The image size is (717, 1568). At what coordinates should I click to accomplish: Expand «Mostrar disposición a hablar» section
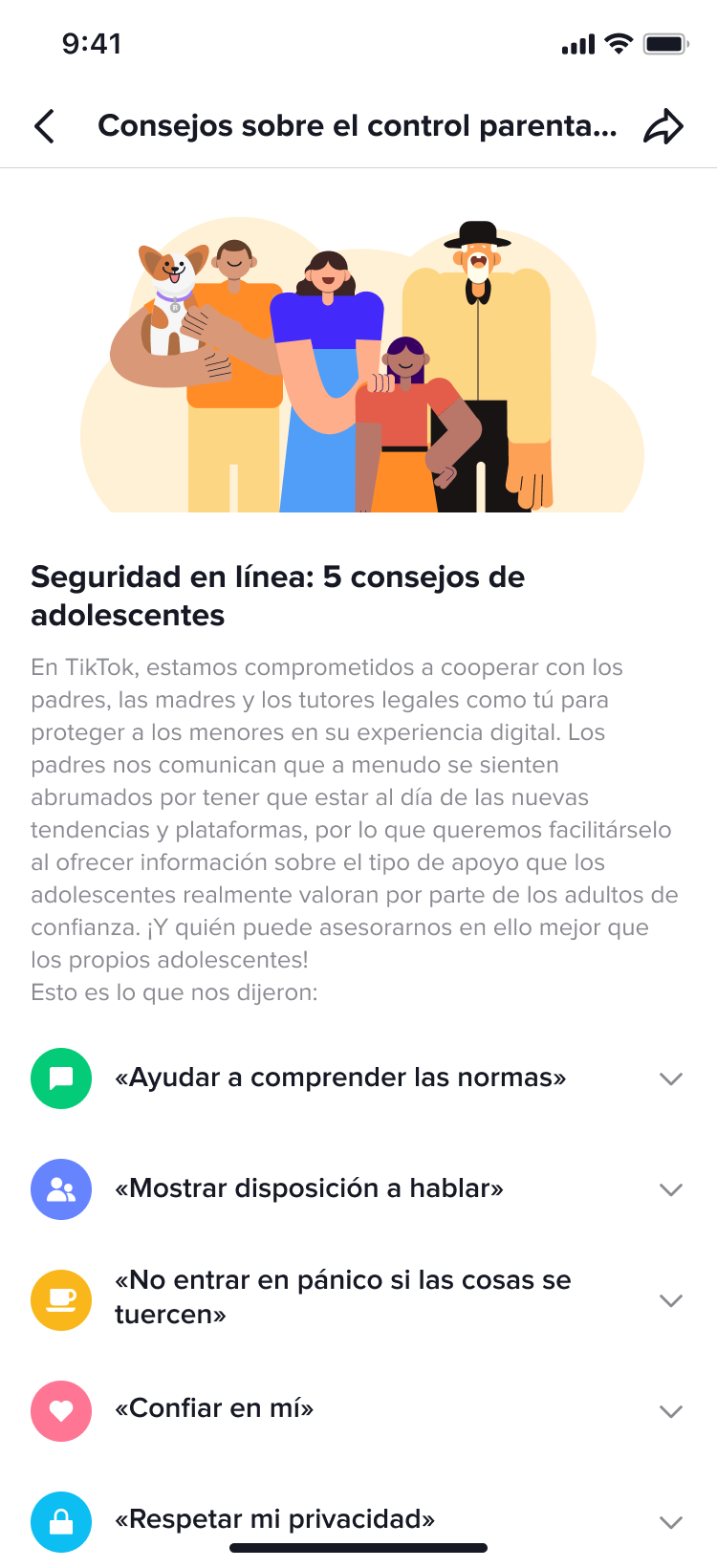[x=671, y=1189]
